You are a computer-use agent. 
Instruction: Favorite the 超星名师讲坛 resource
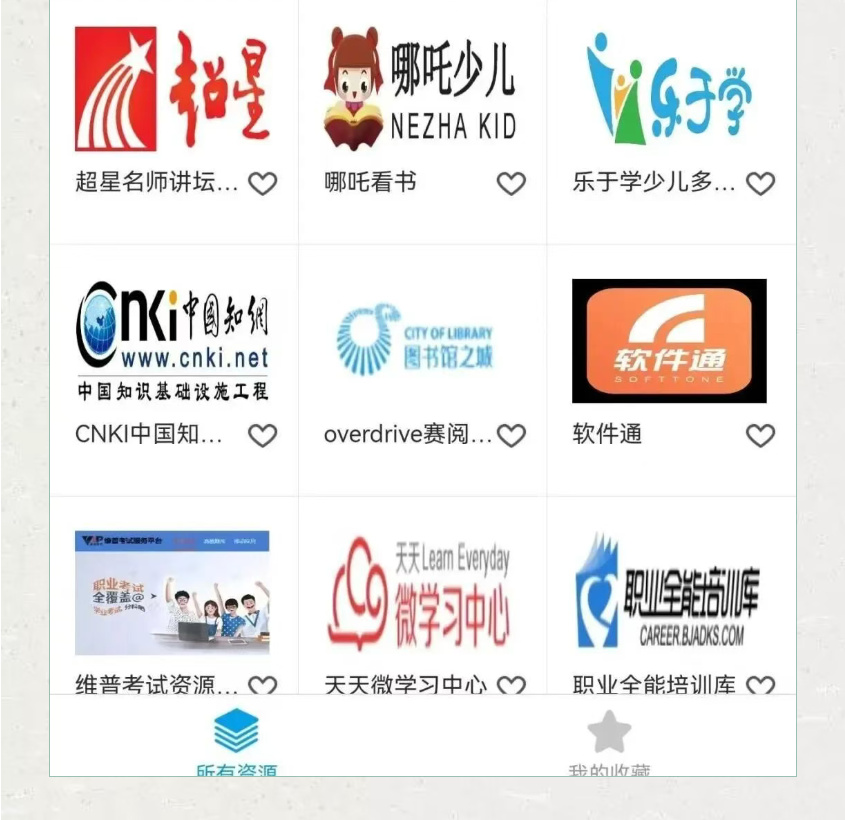coord(263,184)
